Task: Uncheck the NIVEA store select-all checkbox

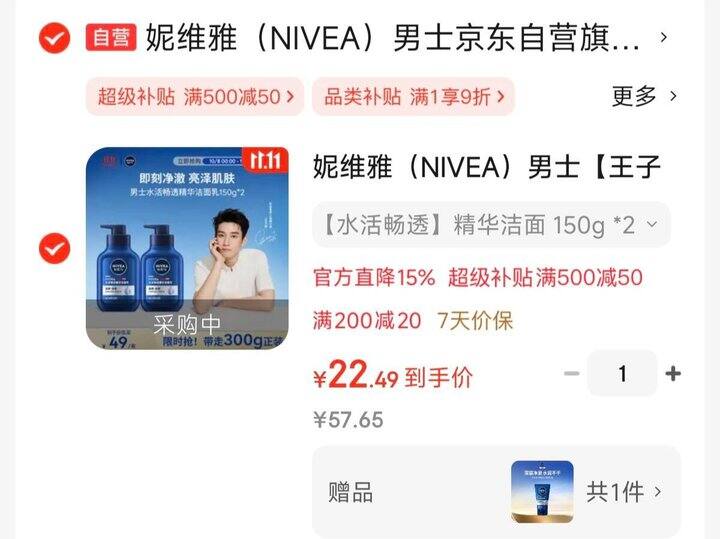Action: click(55, 38)
